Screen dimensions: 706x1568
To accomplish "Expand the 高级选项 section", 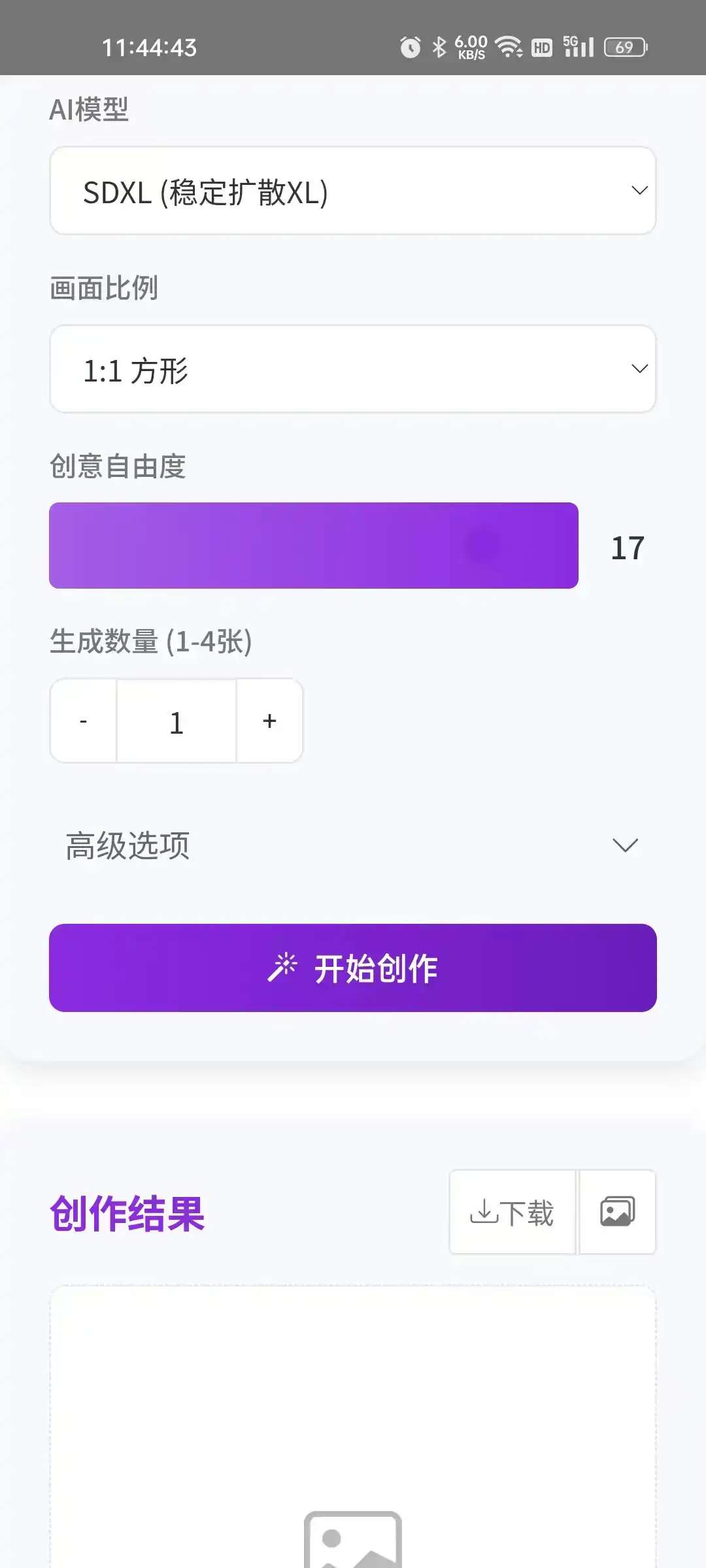I will pos(352,845).
